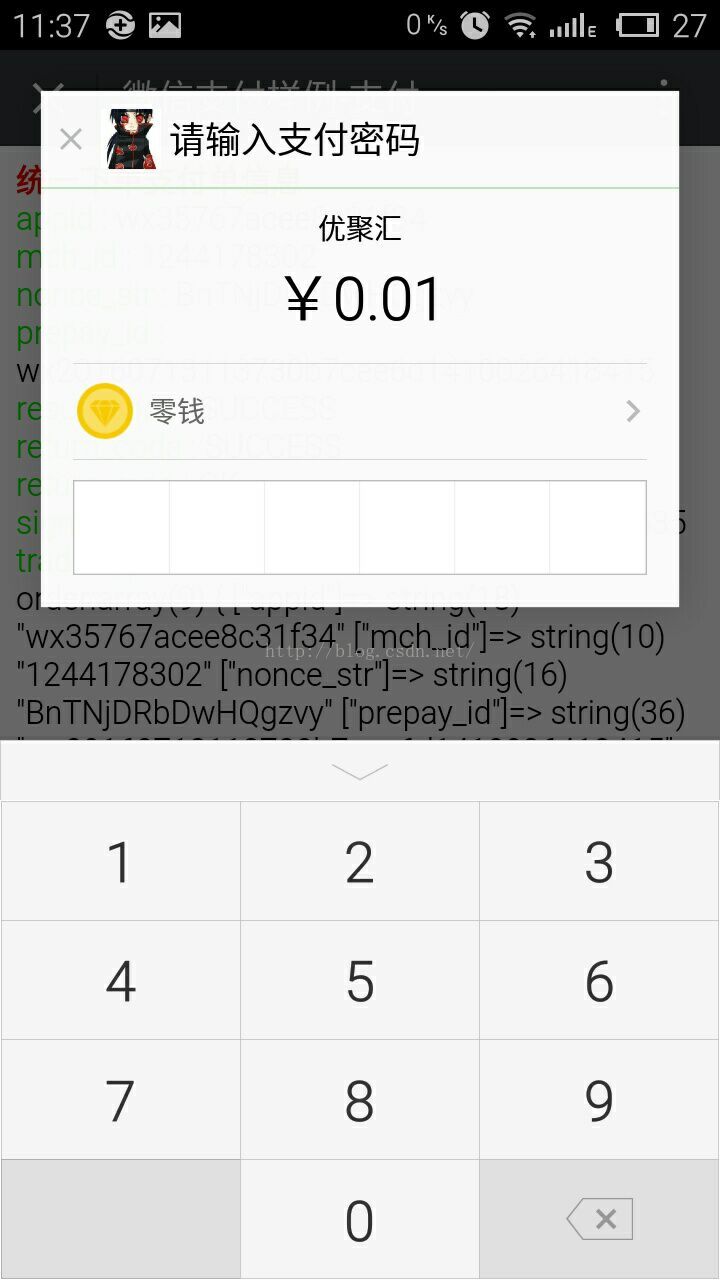The width and height of the screenshot is (720, 1280).
Task: Enter digit 2 on the keypad
Action: [360, 861]
